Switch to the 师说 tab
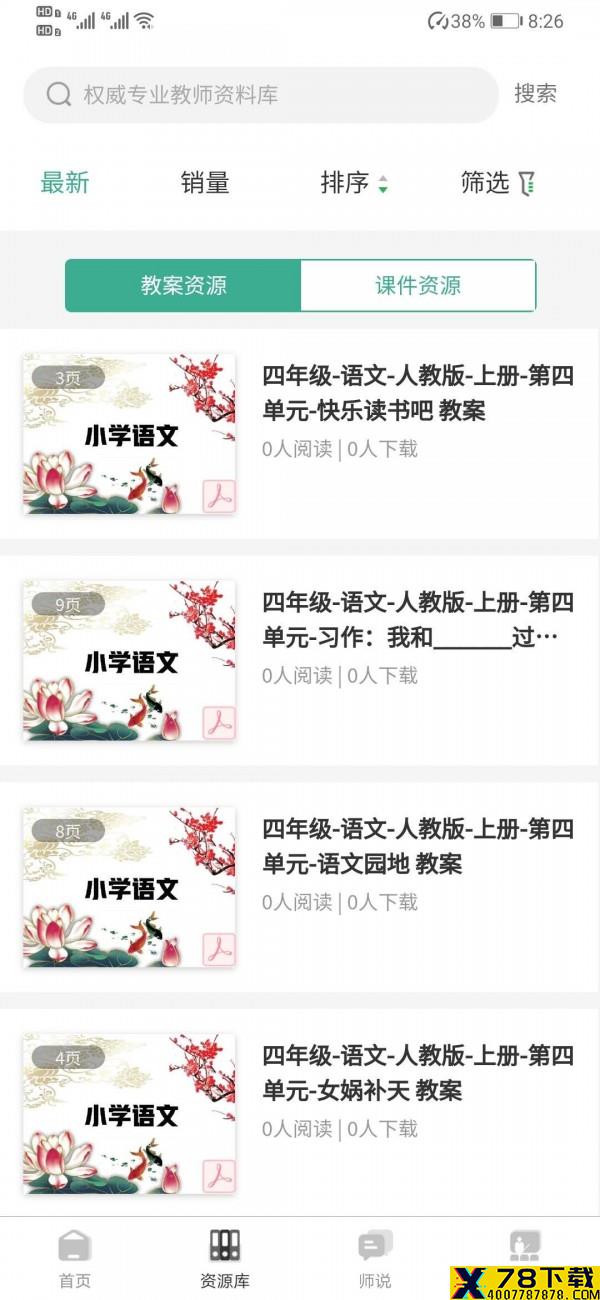The width and height of the screenshot is (600, 1300). click(375, 1258)
